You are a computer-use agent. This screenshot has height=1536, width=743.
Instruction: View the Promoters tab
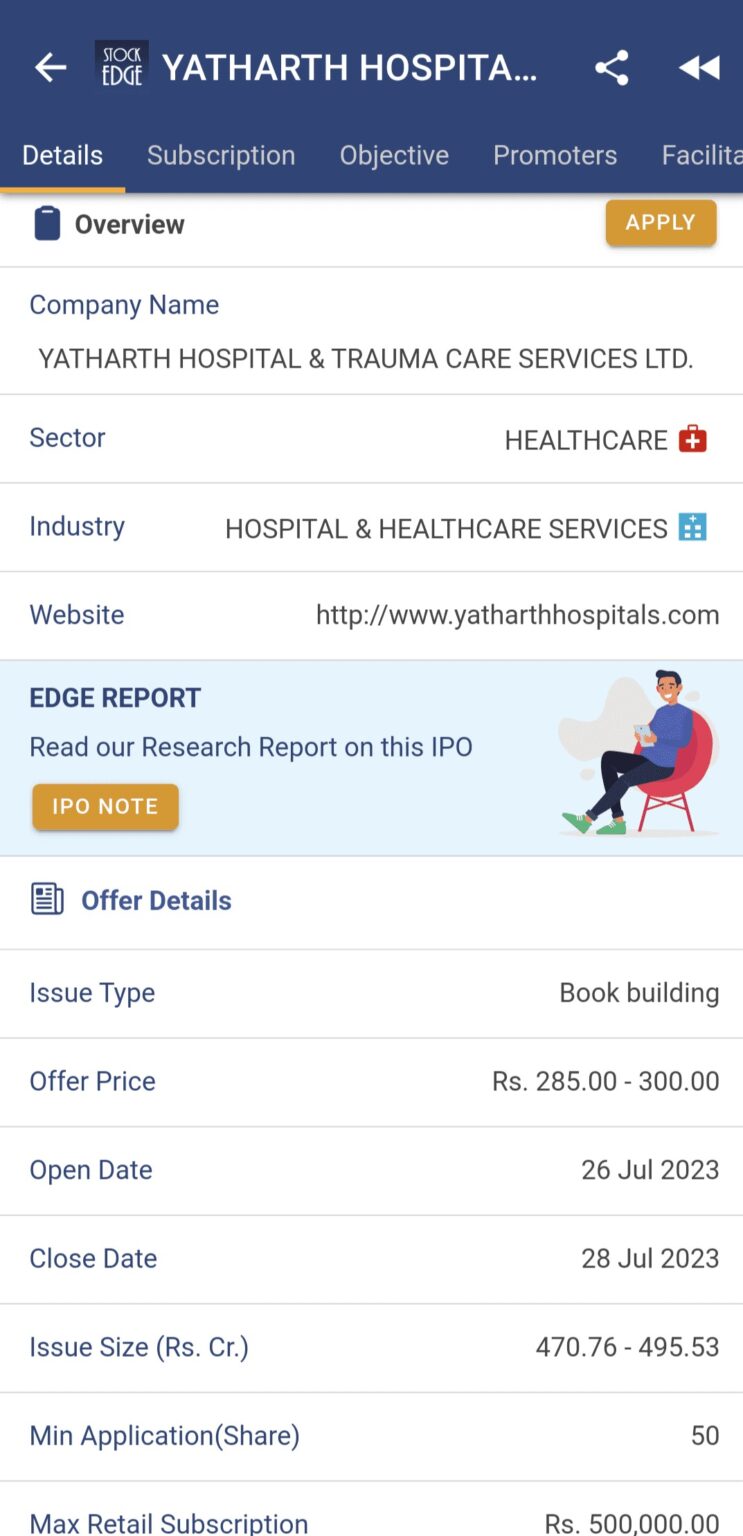(555, 155)
